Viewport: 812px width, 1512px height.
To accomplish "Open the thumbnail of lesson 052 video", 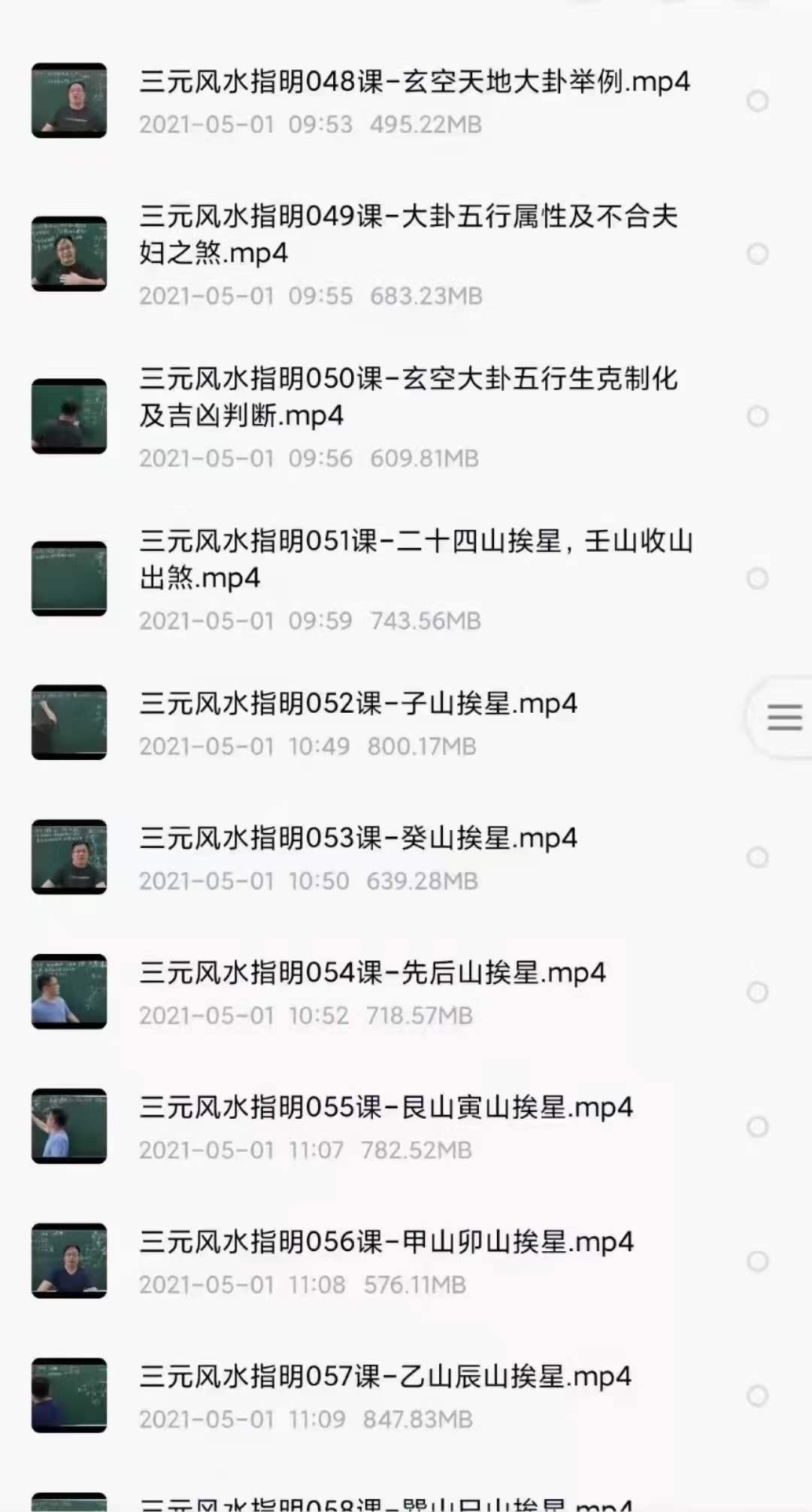I will coord(68,722).
